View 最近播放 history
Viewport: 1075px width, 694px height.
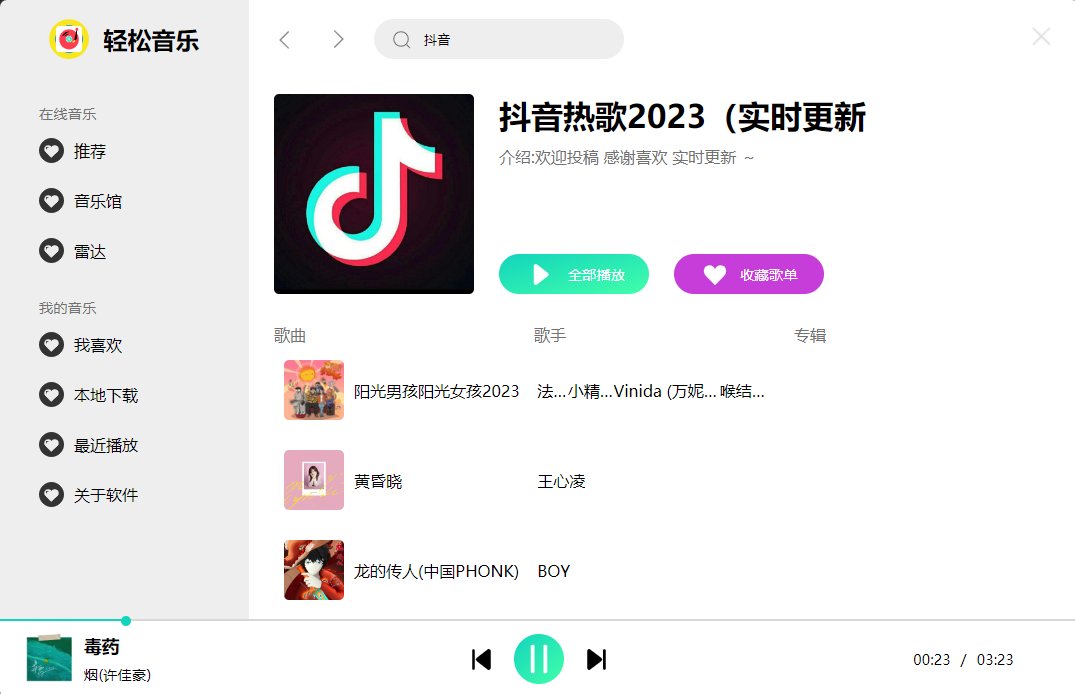(105, 445)
